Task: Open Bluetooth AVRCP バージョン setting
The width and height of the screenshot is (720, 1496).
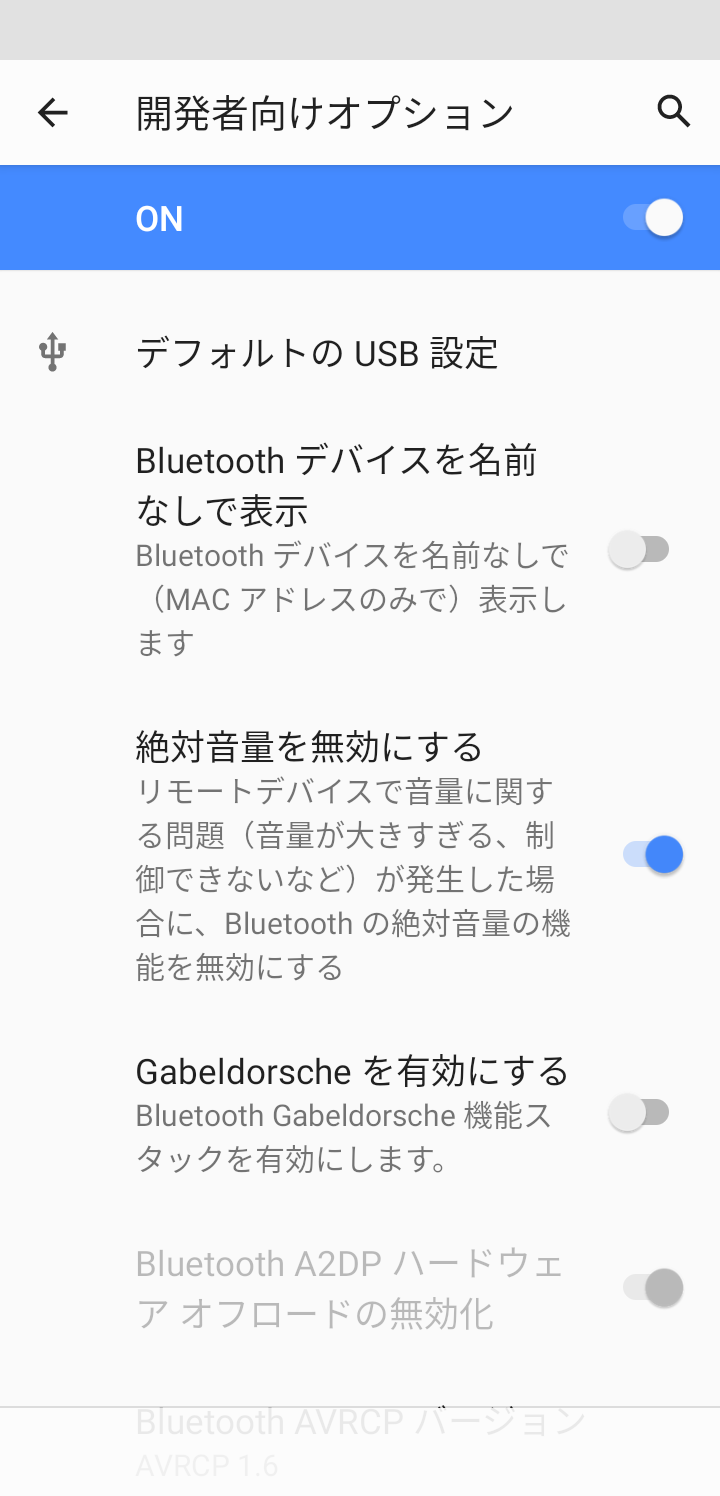Action: tap(360, 1438)
